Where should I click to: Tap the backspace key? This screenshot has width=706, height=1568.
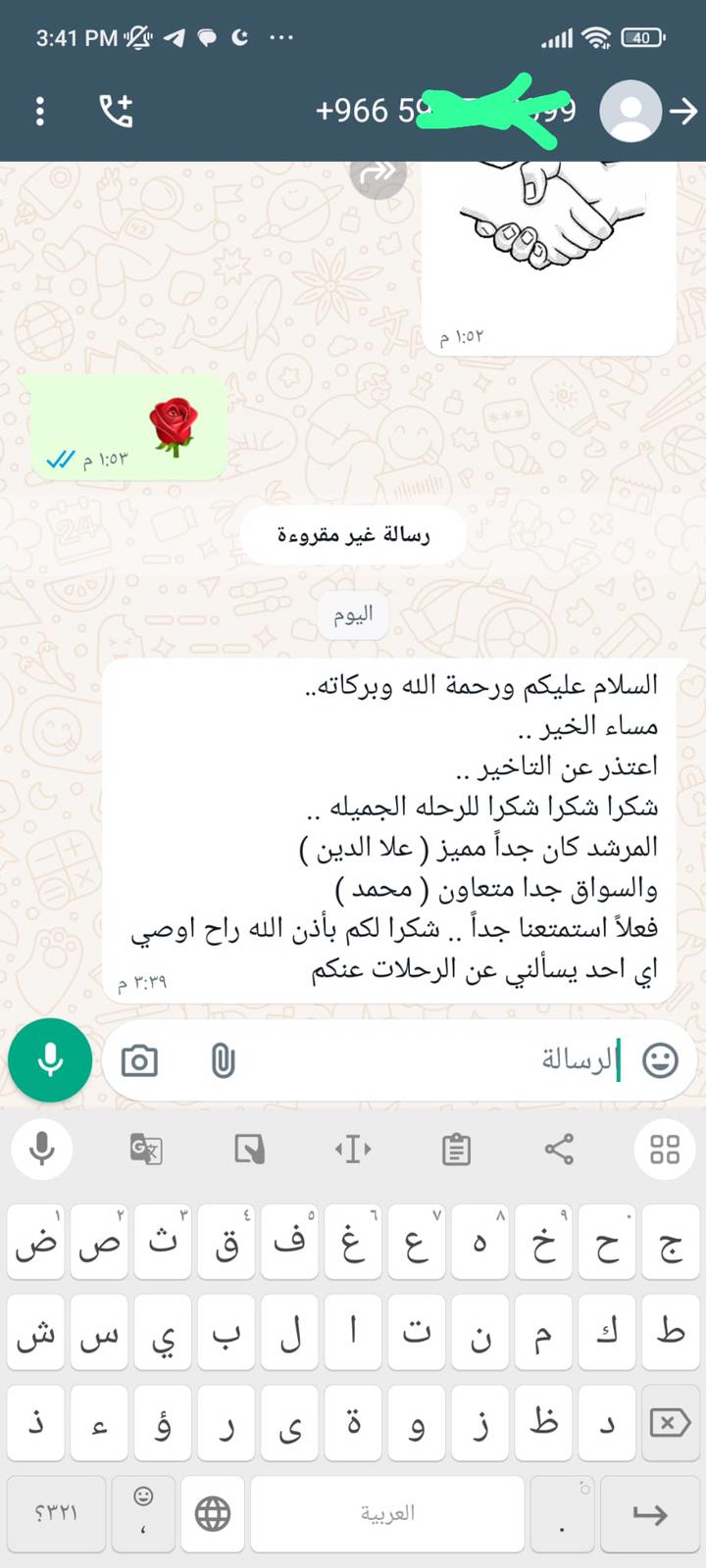[x=670, y=1423]
